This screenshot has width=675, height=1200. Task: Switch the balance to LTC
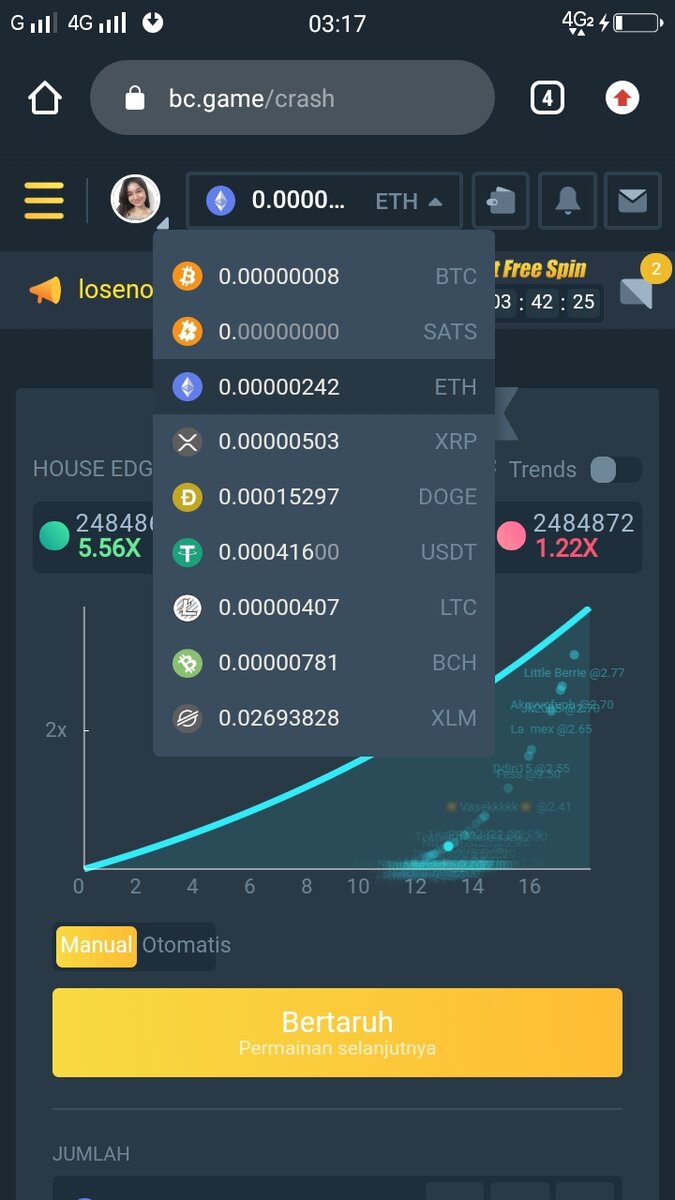[x=324, y=607]
